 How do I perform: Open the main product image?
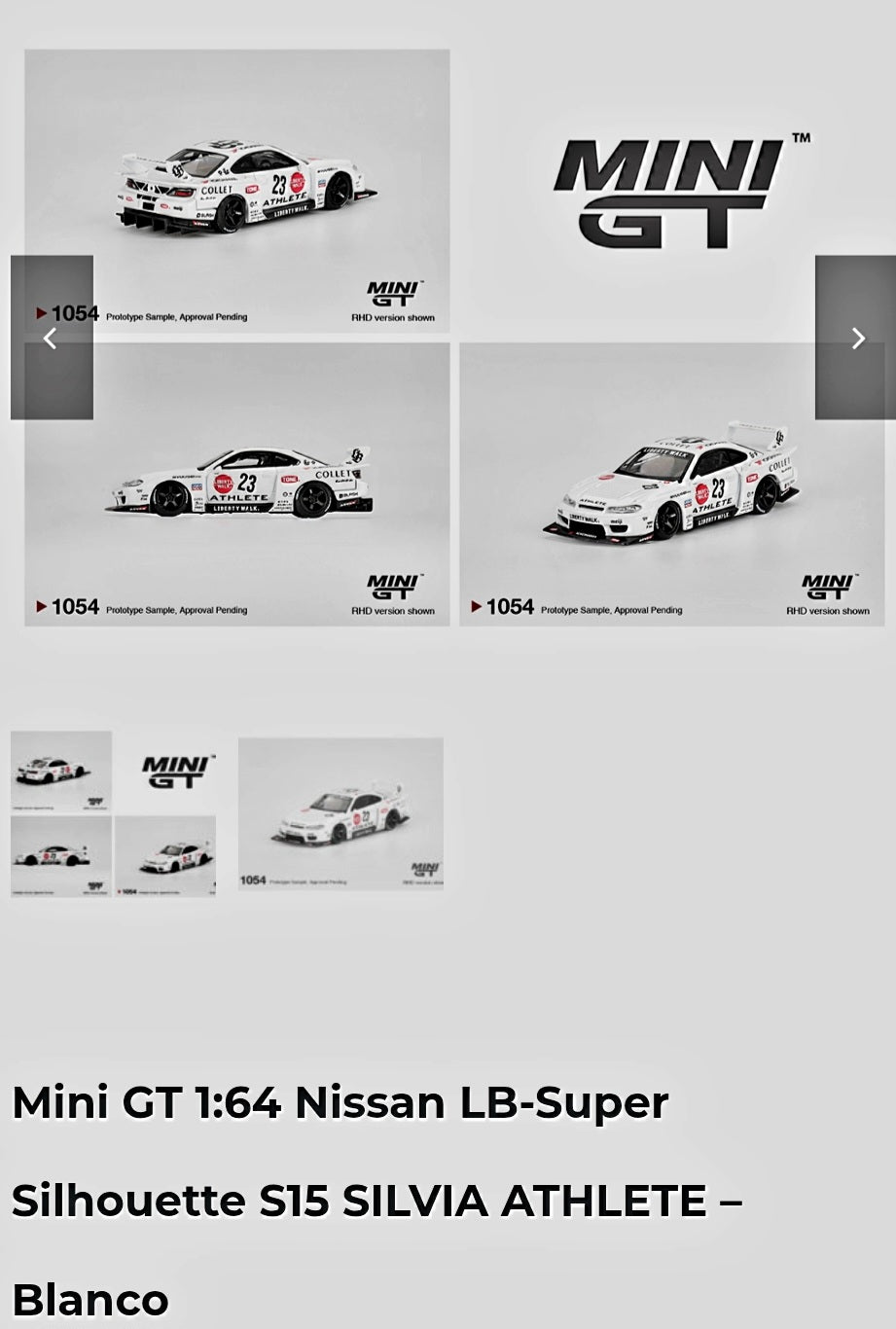(x=453, y=338)
